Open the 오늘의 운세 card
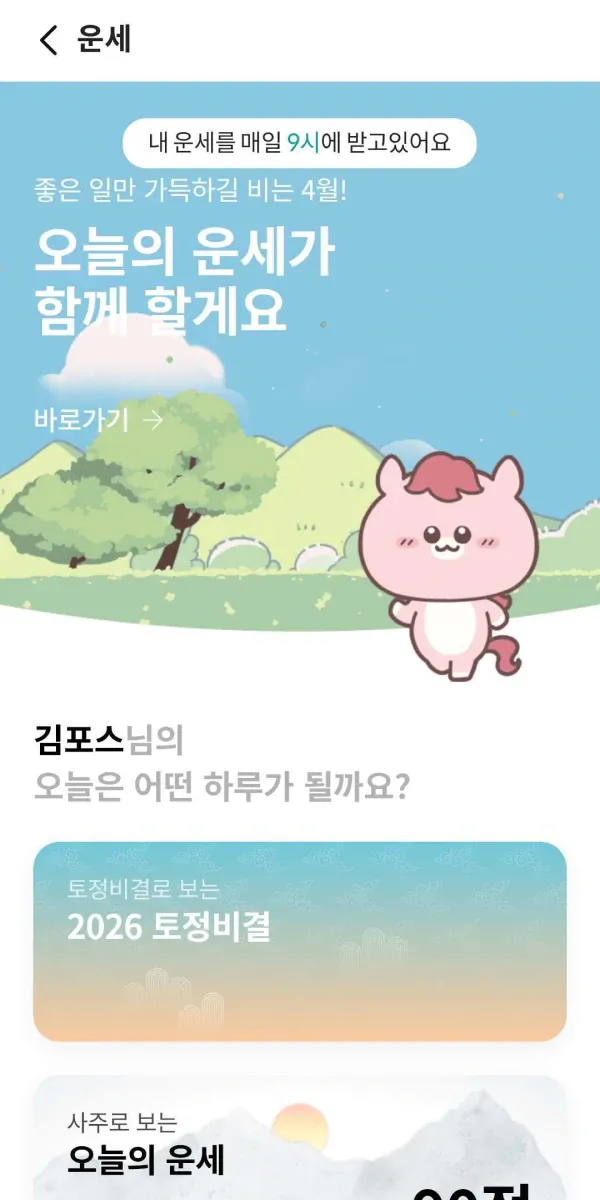 299,1145
